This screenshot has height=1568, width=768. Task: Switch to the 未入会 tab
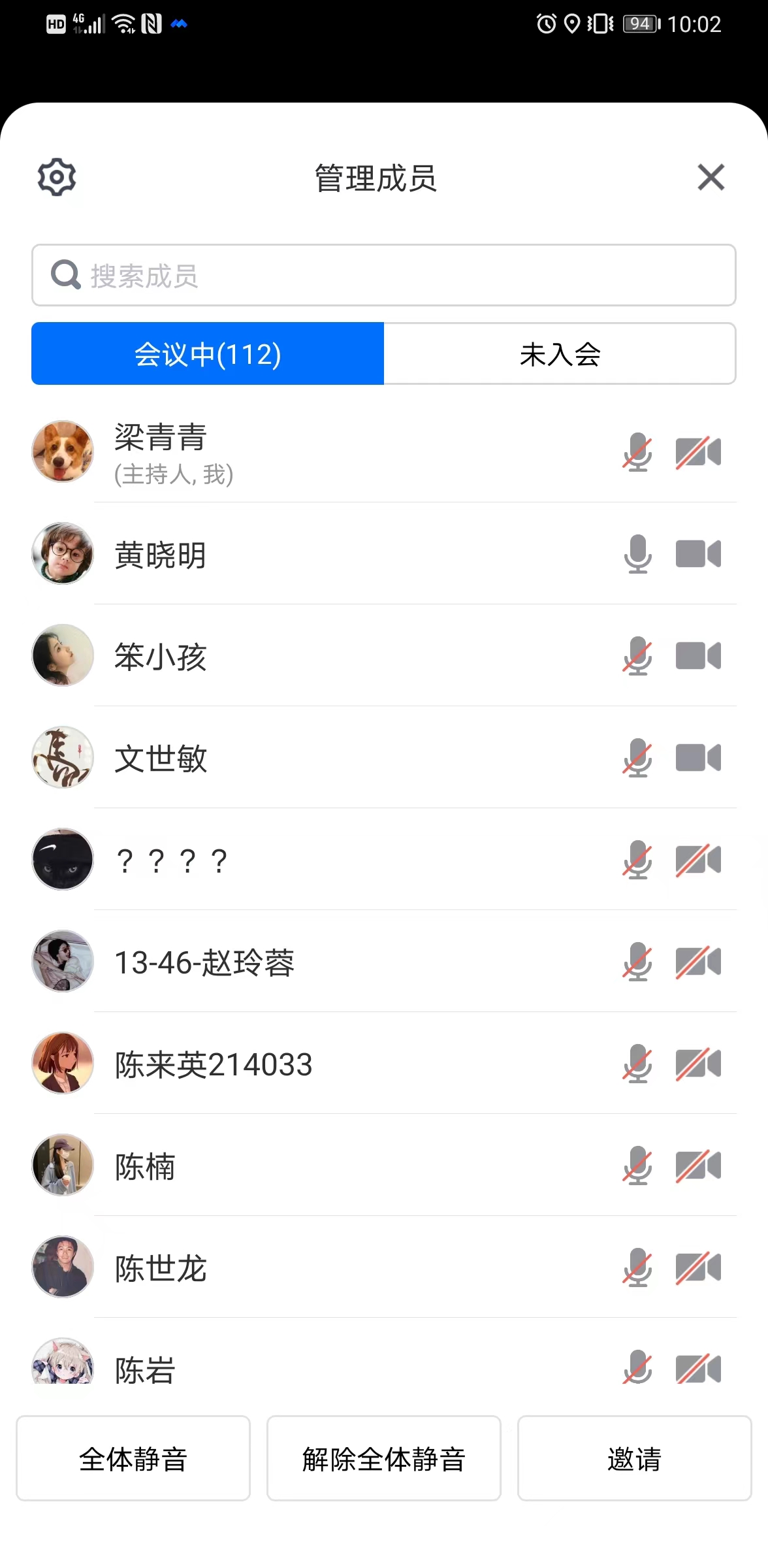click(560, 353)
